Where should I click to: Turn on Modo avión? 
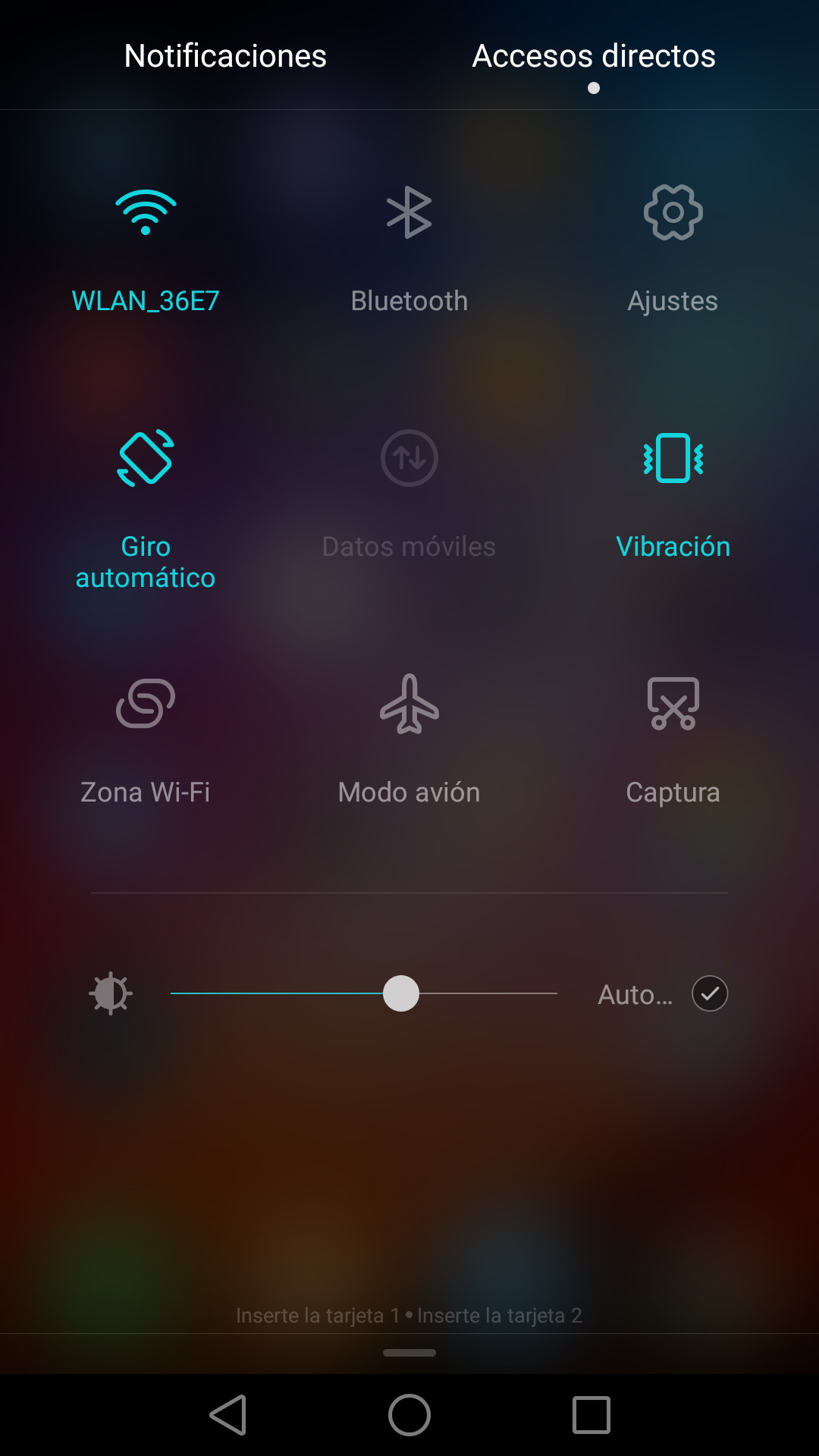coord(409,704)
